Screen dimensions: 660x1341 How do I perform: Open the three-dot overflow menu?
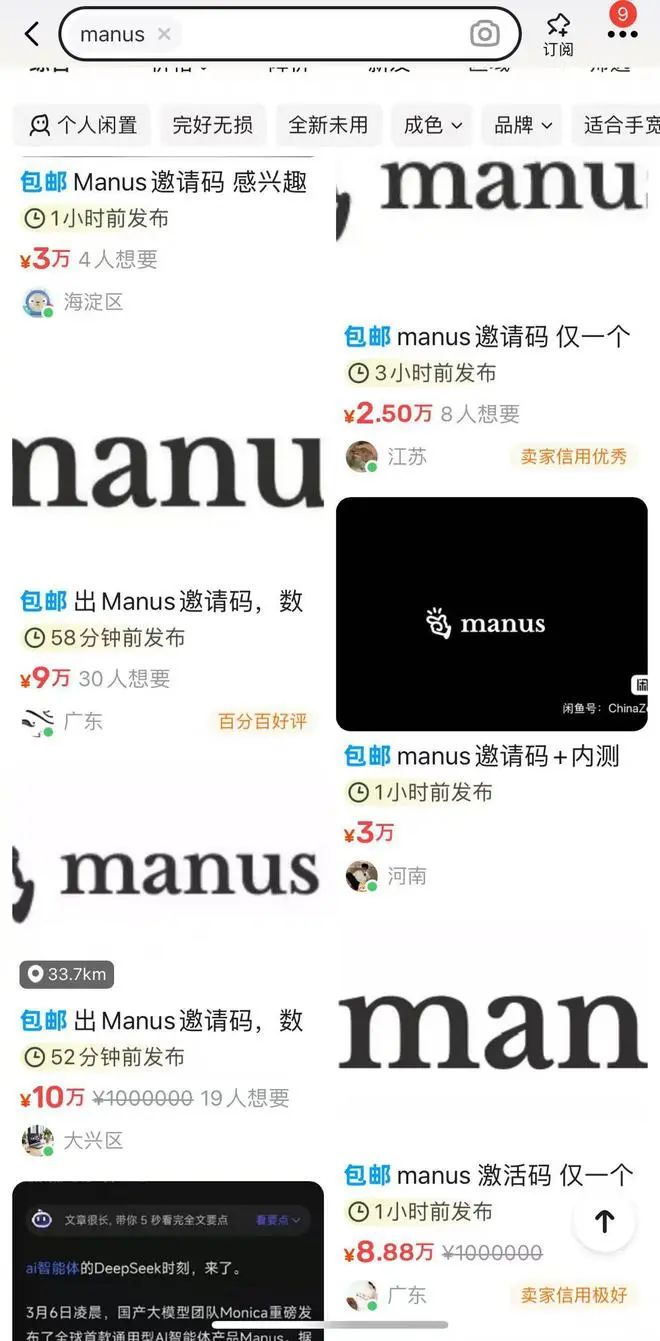[x=622, y=34]
